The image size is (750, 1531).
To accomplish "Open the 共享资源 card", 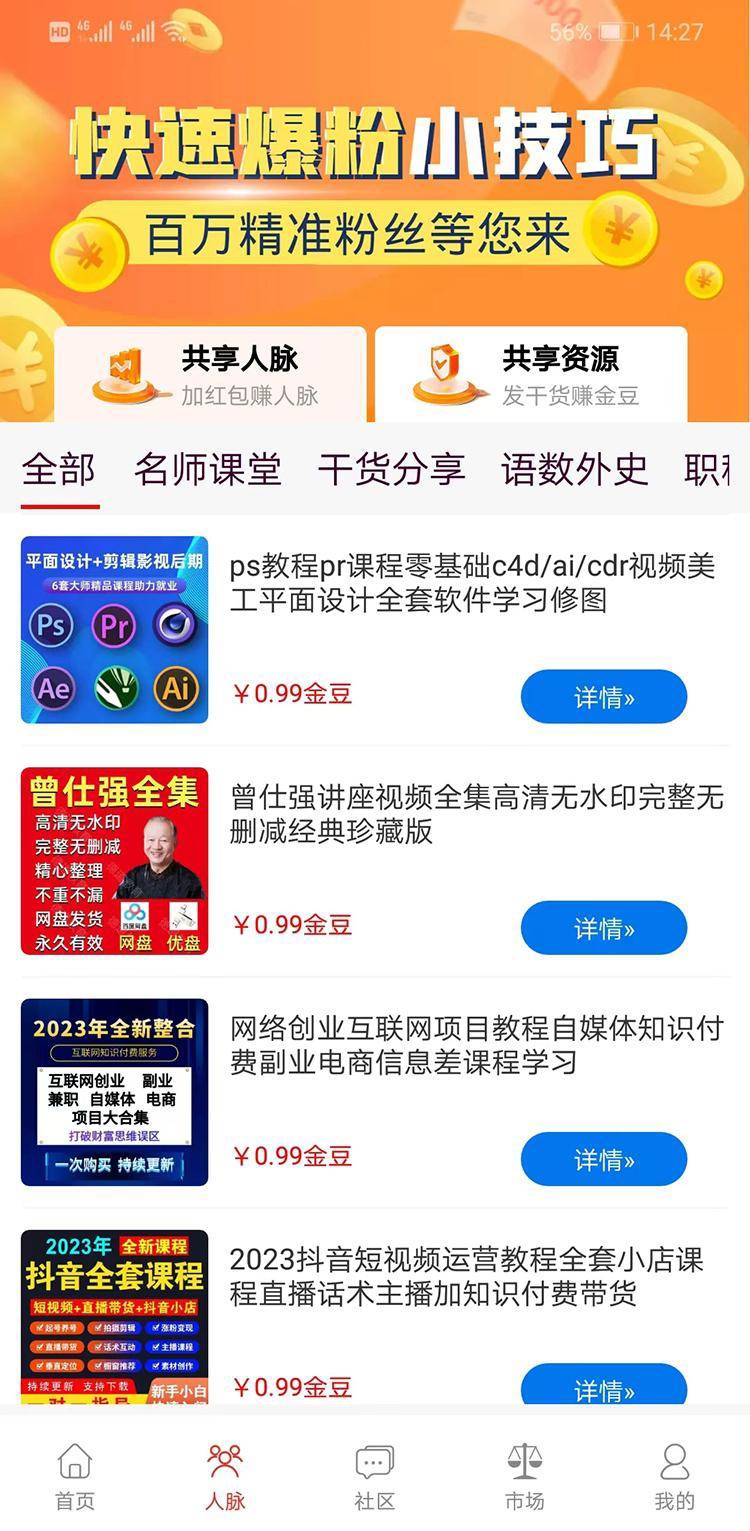I will 531,375.
